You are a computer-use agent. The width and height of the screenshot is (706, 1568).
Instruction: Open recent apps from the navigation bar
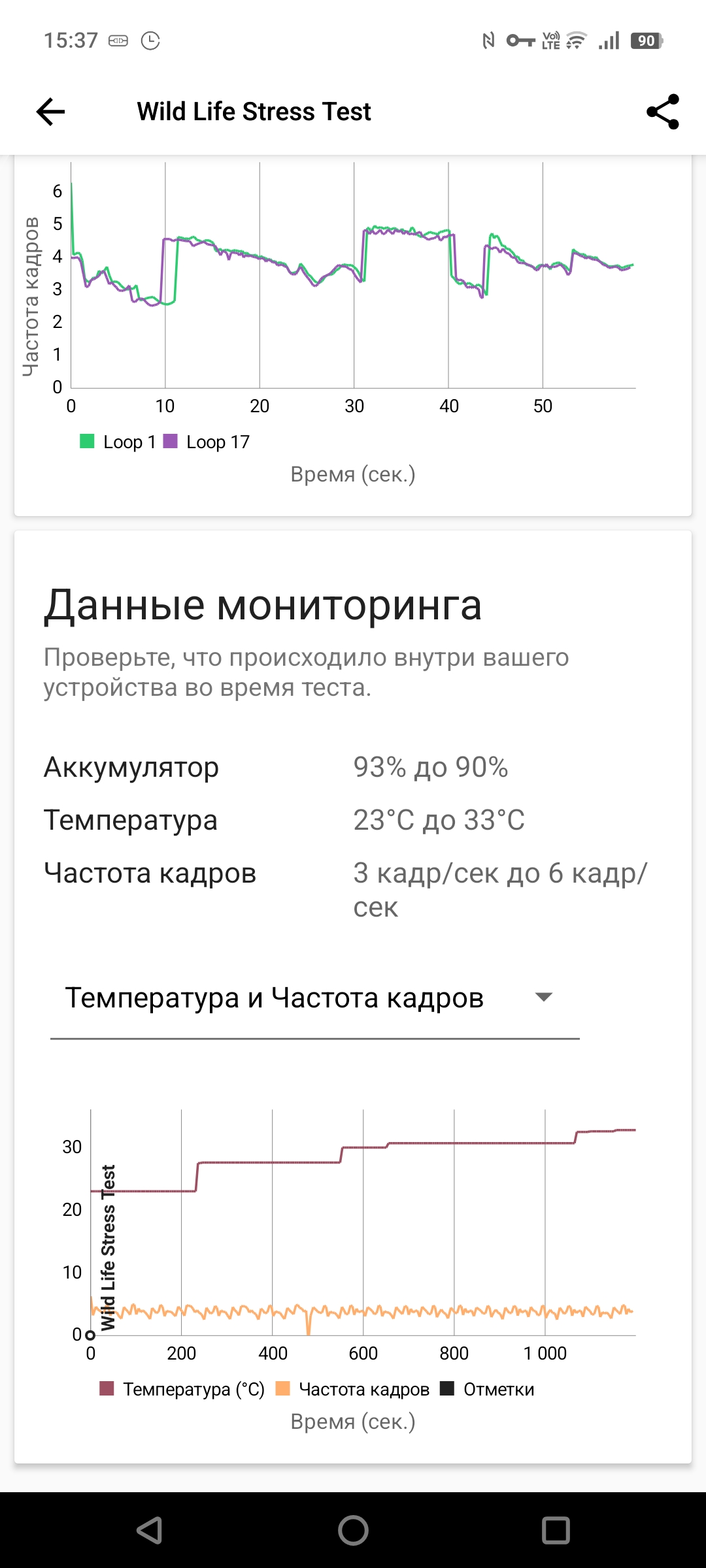pos(556,1530)
